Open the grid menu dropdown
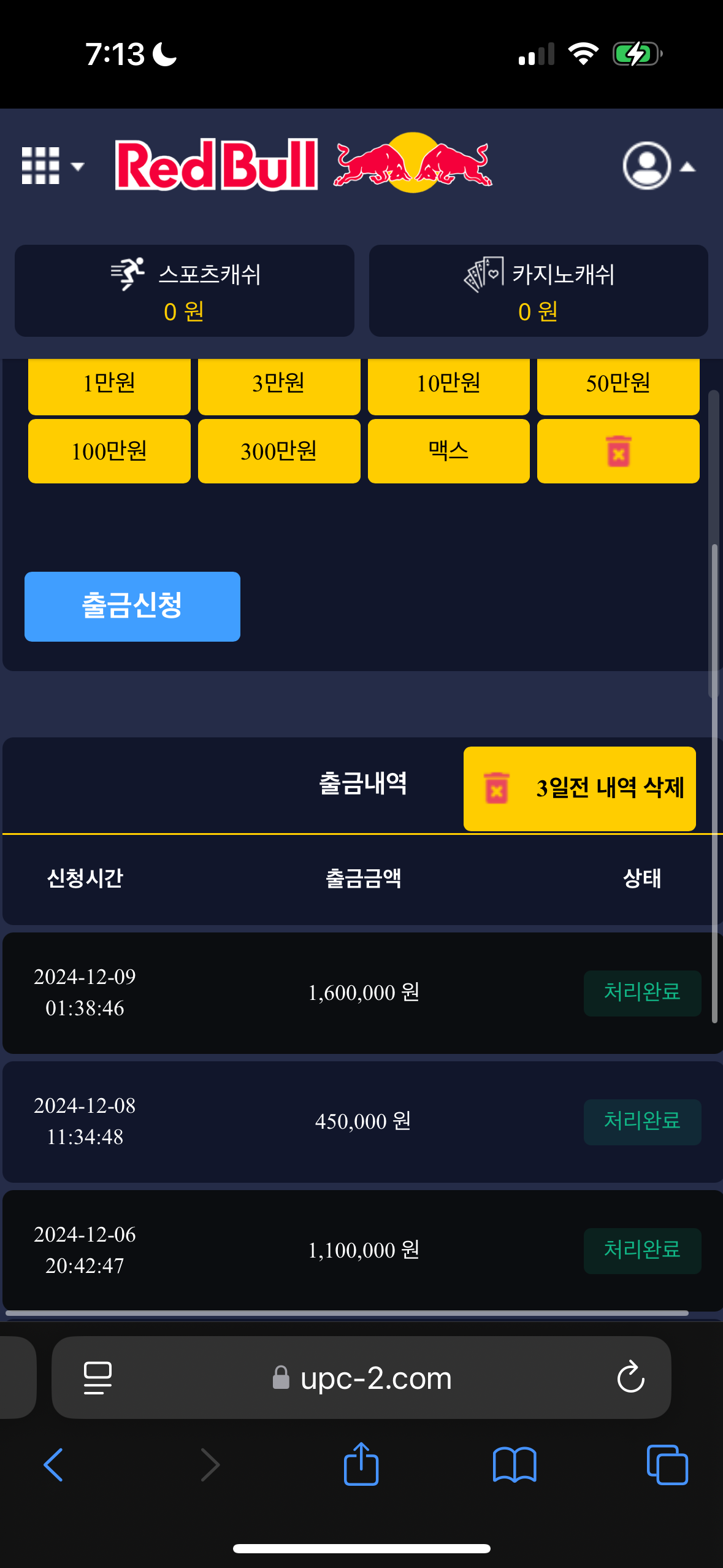The image size is (723, 1568). [52, 166]
